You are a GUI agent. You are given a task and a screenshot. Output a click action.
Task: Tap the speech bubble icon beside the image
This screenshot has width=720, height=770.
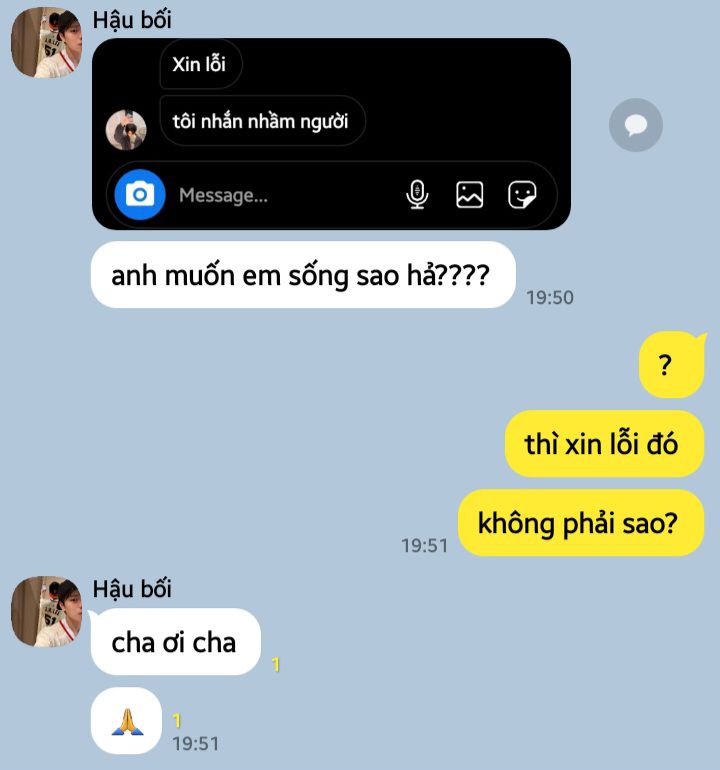pyautogui.click(x=636, y=125)
